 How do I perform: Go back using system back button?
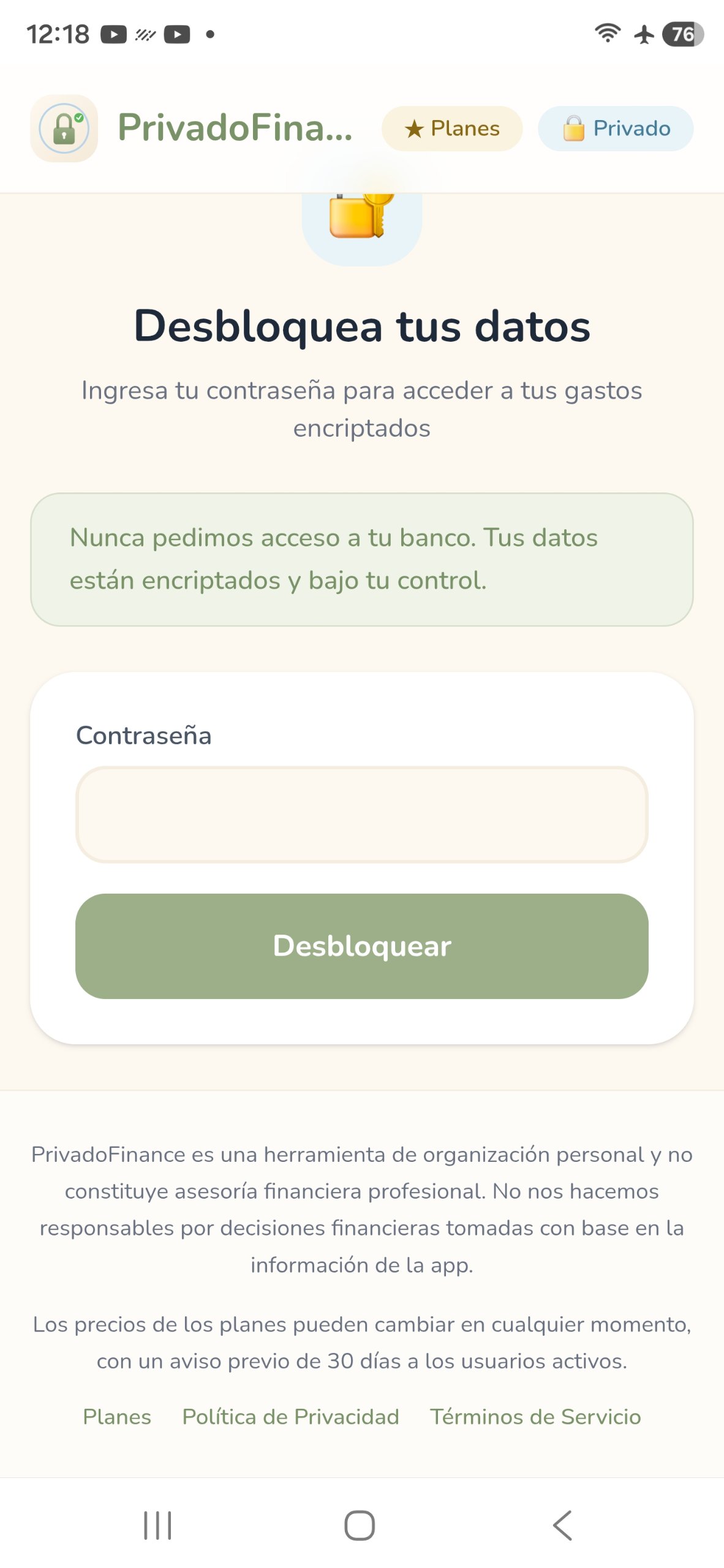562,1525
